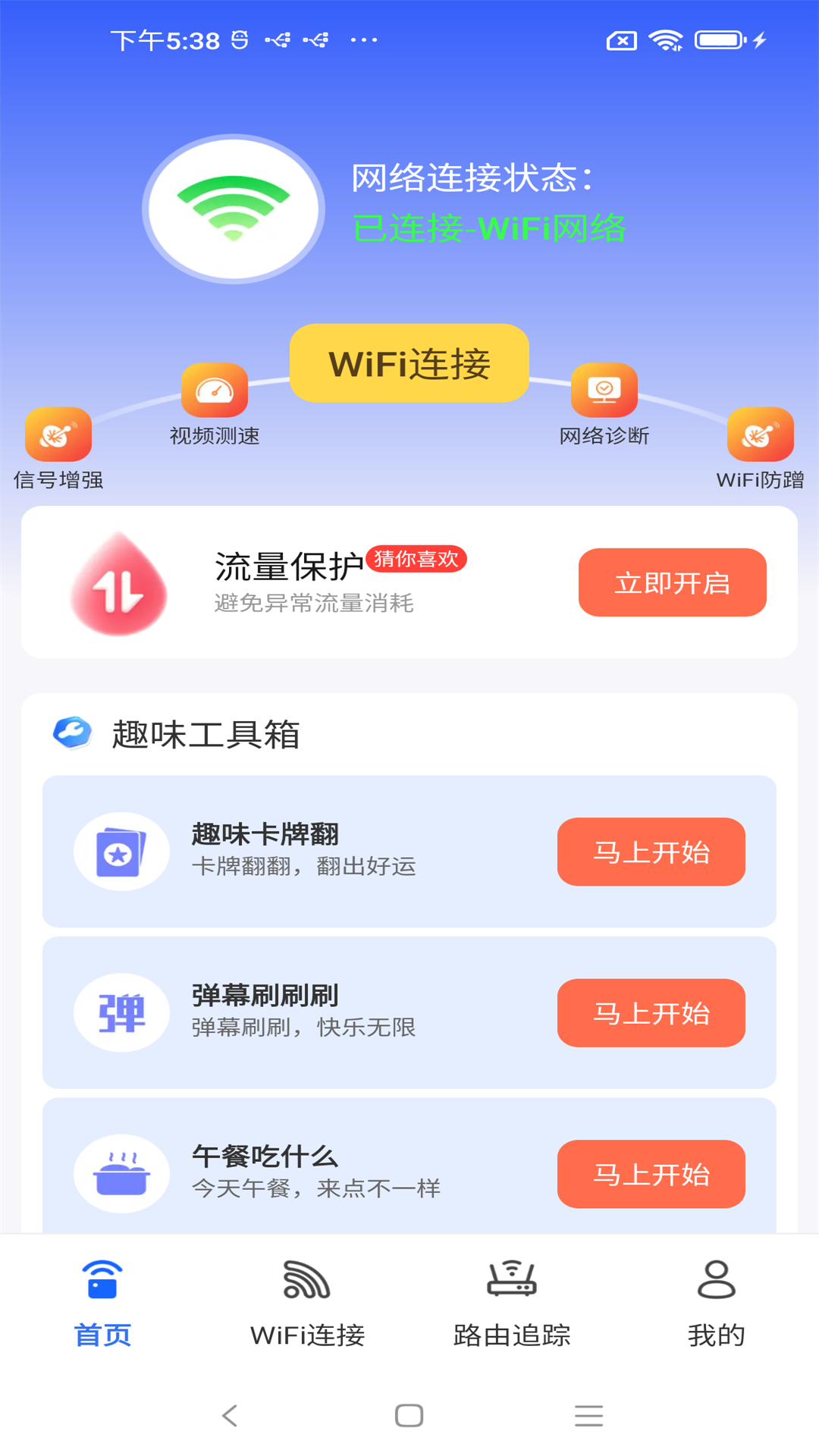The height and width of the screenshot is (1456, 819).
Task: Tap the 信号增强 signal booster icon
Action: 58,435
